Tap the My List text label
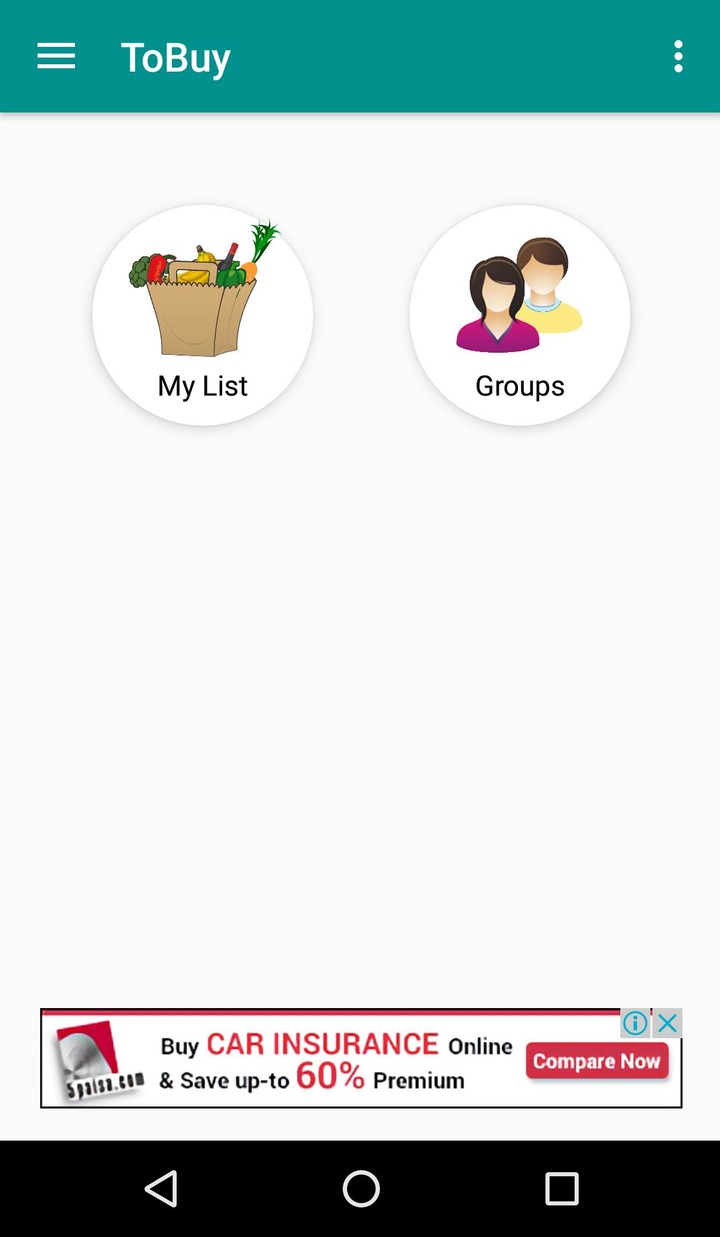Screen dimensions: 720x1237 [x=202, y=385]
